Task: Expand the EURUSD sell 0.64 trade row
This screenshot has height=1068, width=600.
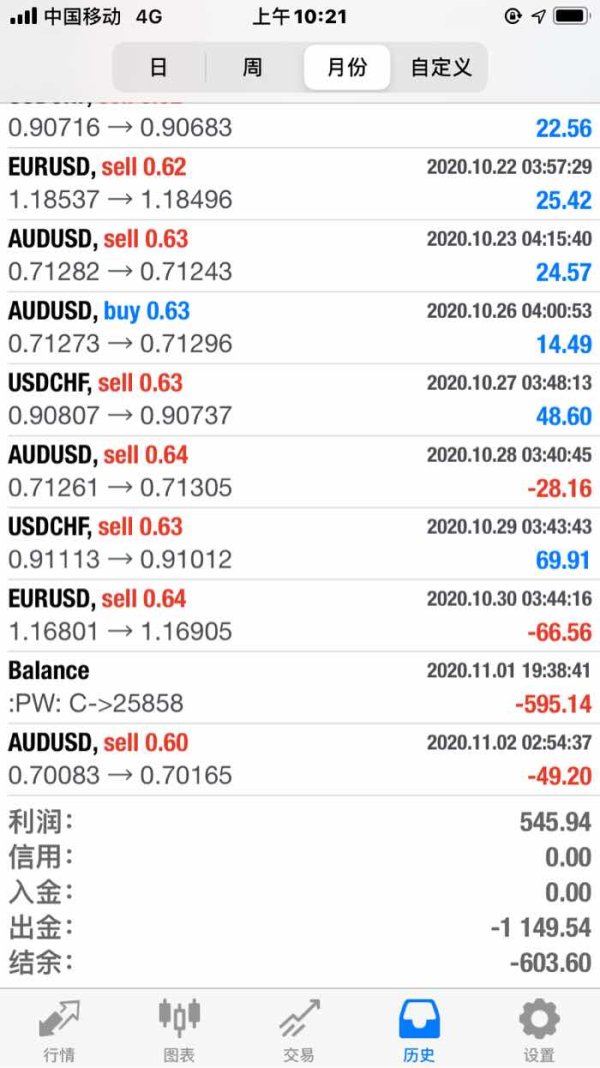Action: pos(300,616)
